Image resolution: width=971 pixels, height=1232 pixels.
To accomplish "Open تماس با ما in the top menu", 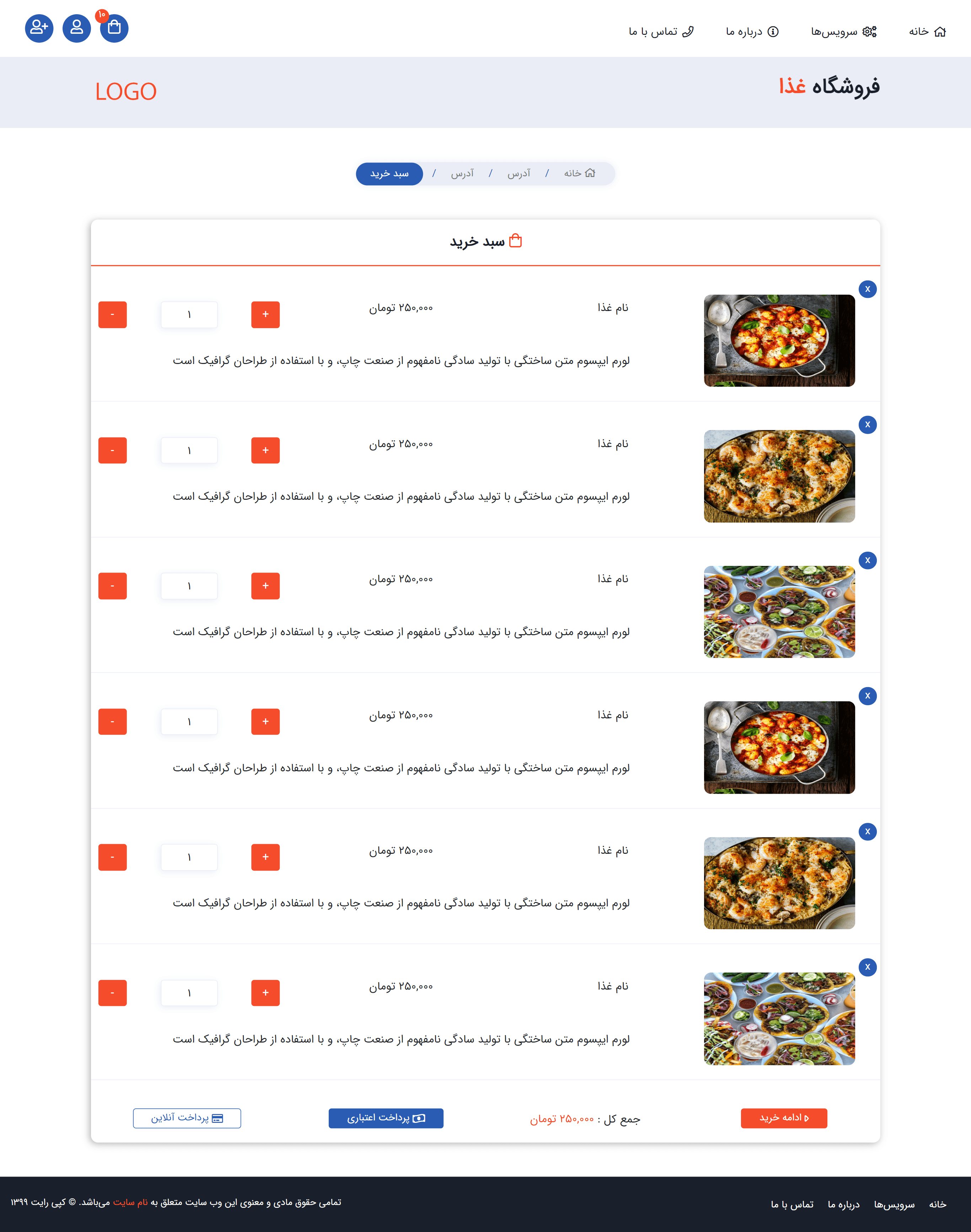I will 661,32.
